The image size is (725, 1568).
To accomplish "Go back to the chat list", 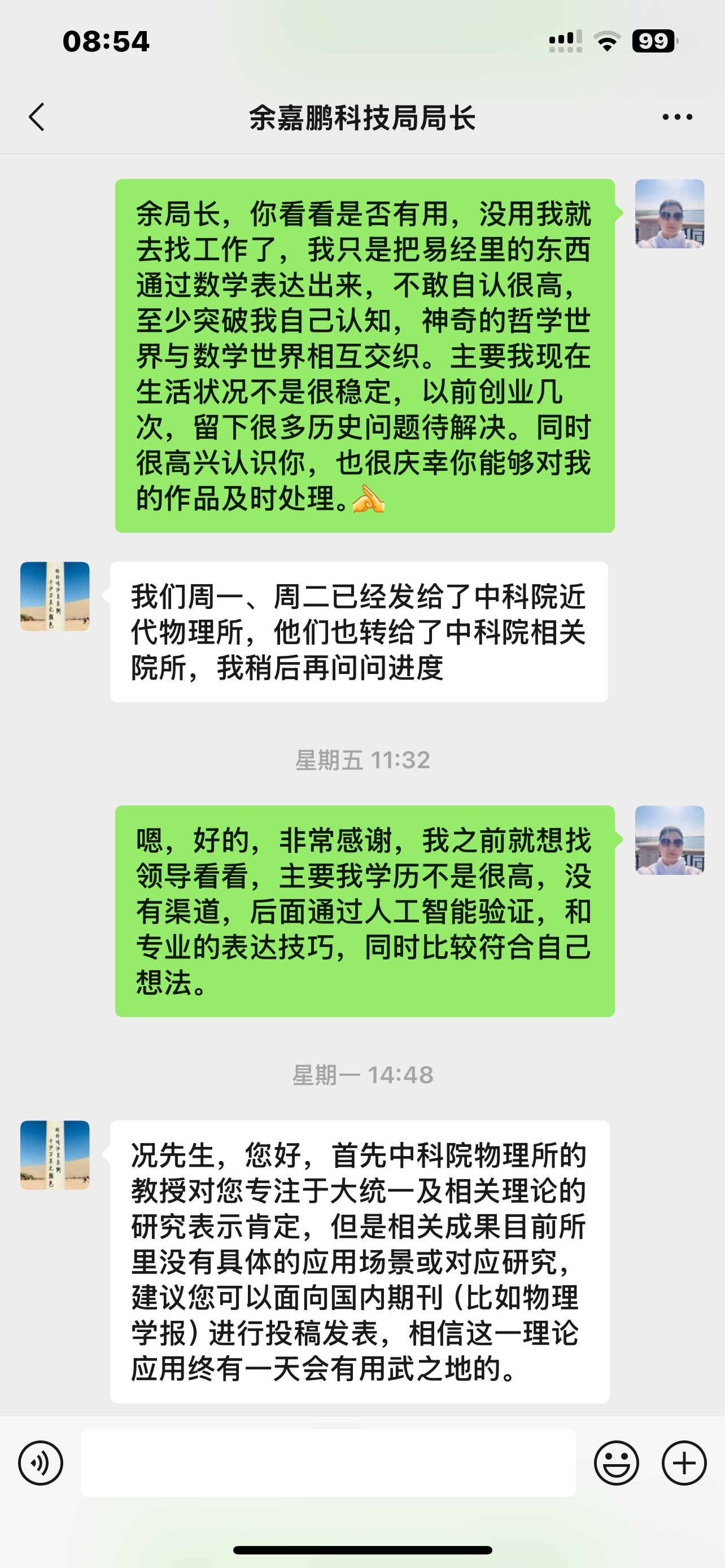I will 37,117.
